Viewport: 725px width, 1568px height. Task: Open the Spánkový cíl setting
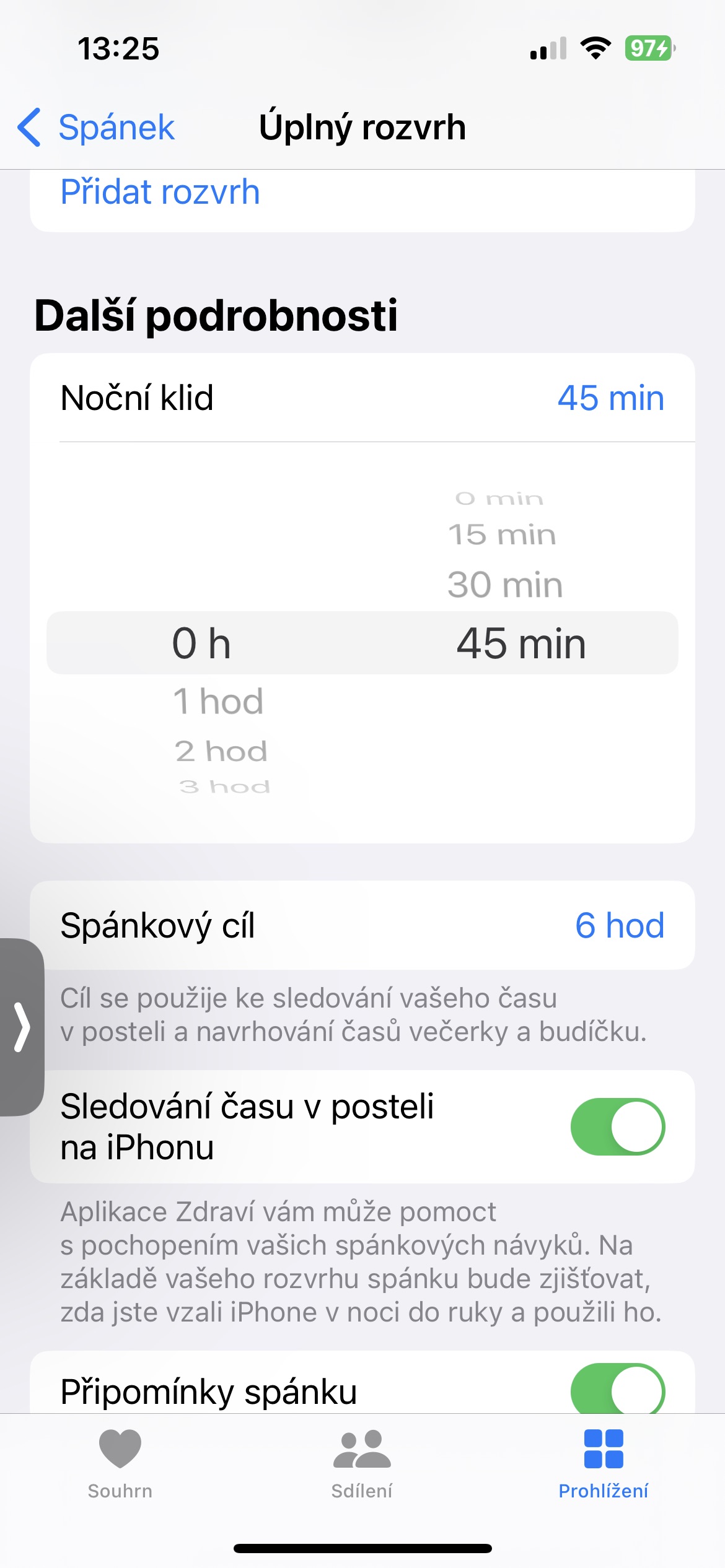tap(362, 925)
